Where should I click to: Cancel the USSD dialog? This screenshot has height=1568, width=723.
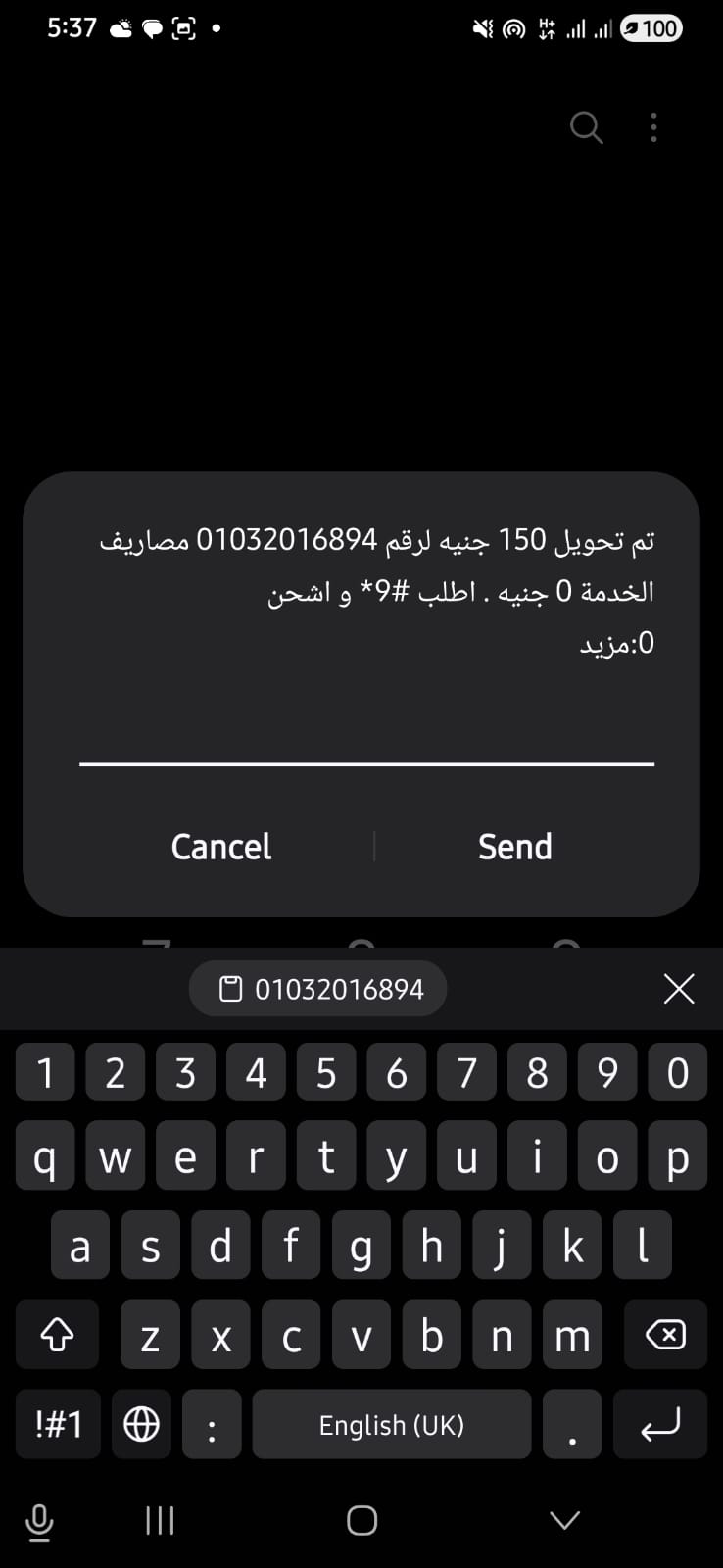click(x=221, y=847)
